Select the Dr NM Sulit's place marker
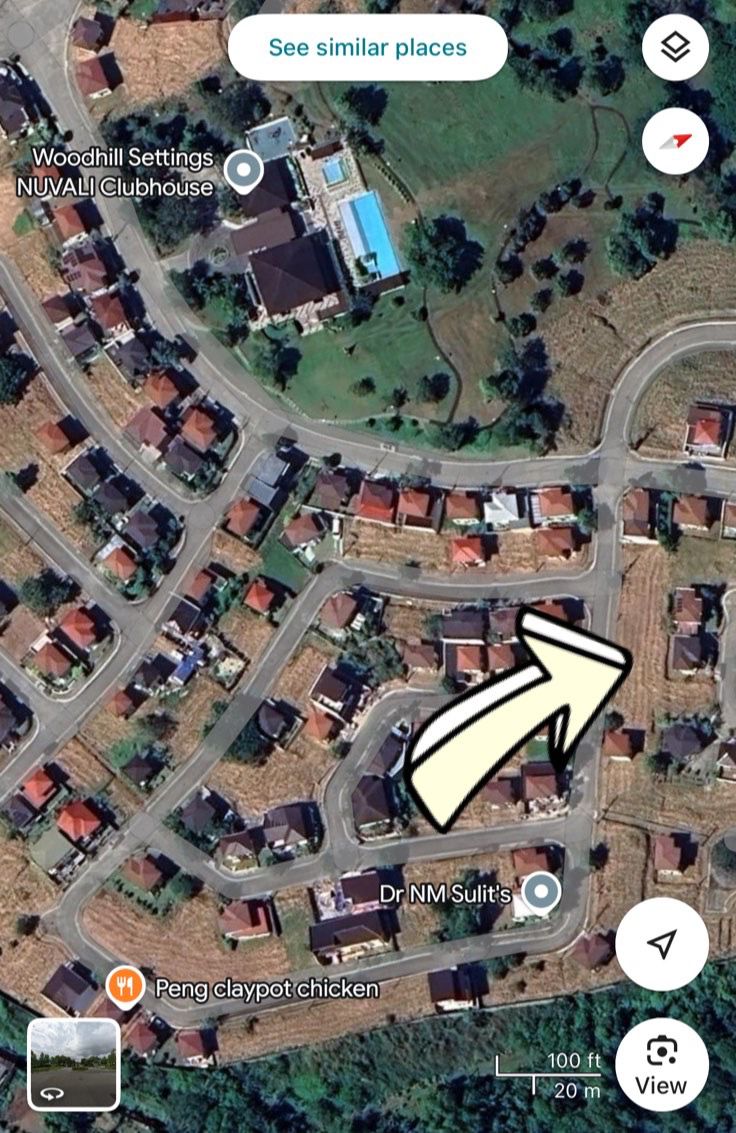Viewport: 736px width, 1133px height. coord(542,889)
